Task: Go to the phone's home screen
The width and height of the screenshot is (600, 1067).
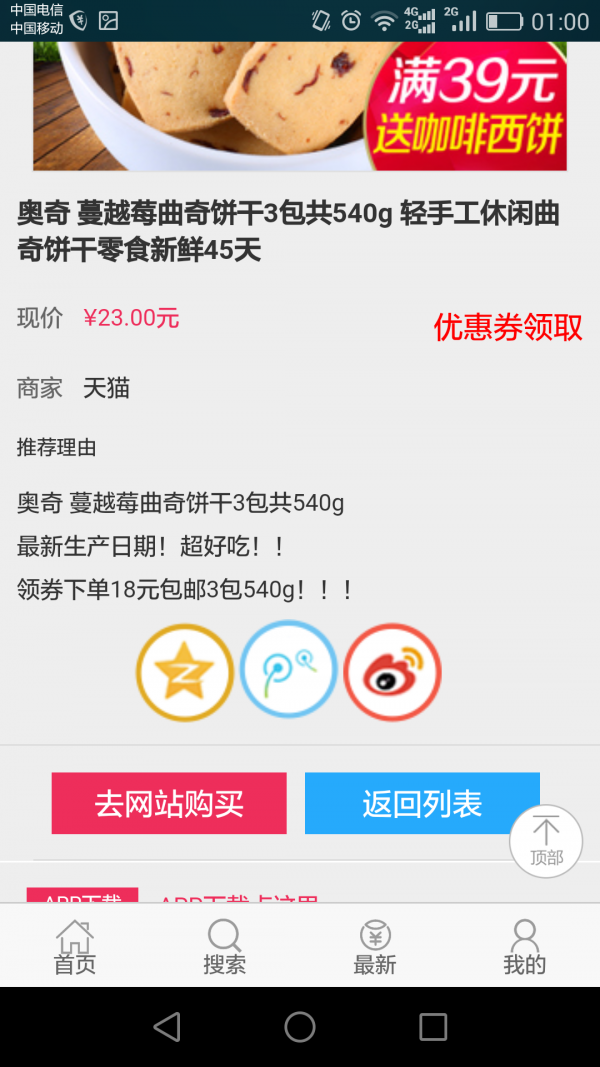Action: [x=300, y=1027]
